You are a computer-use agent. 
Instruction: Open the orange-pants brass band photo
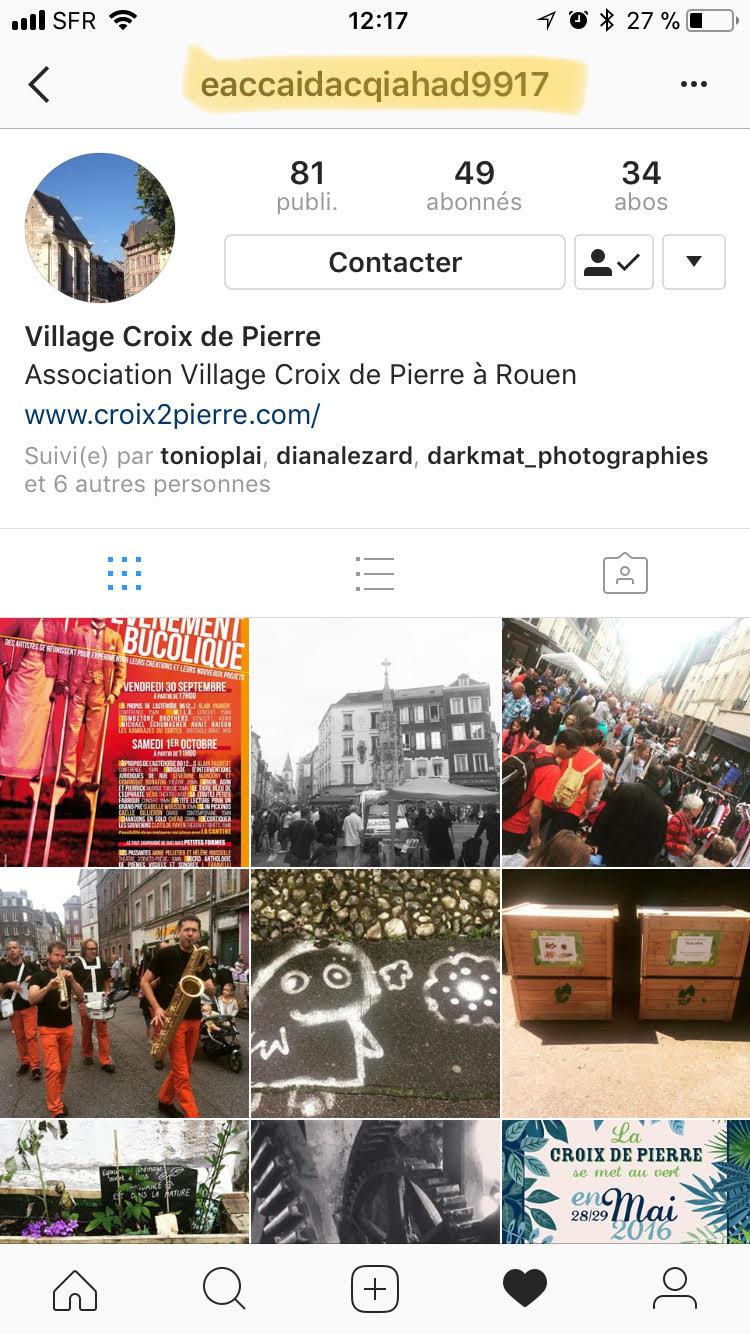pos(124,993)
